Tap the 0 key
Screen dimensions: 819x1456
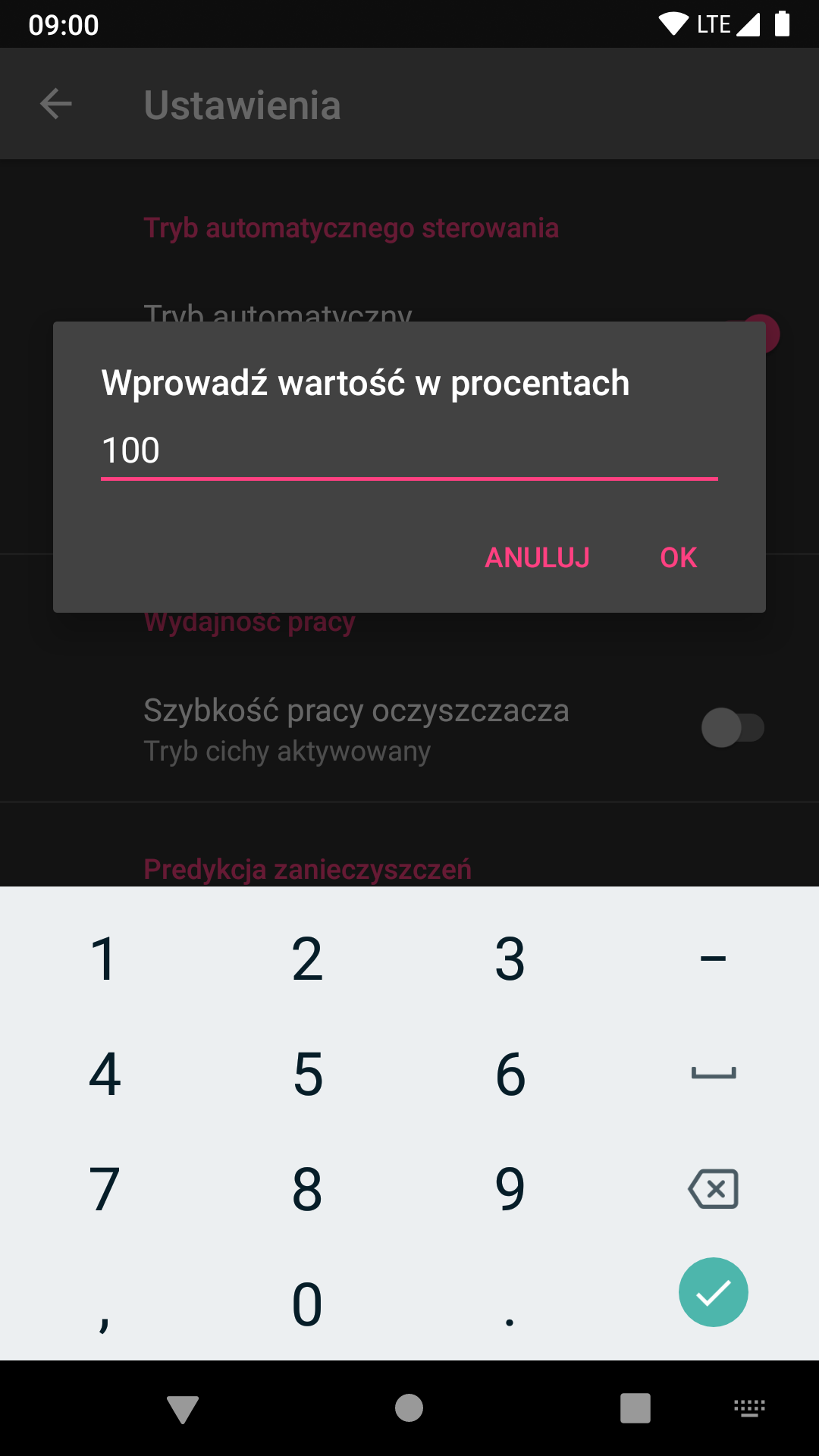[308, 1304]
